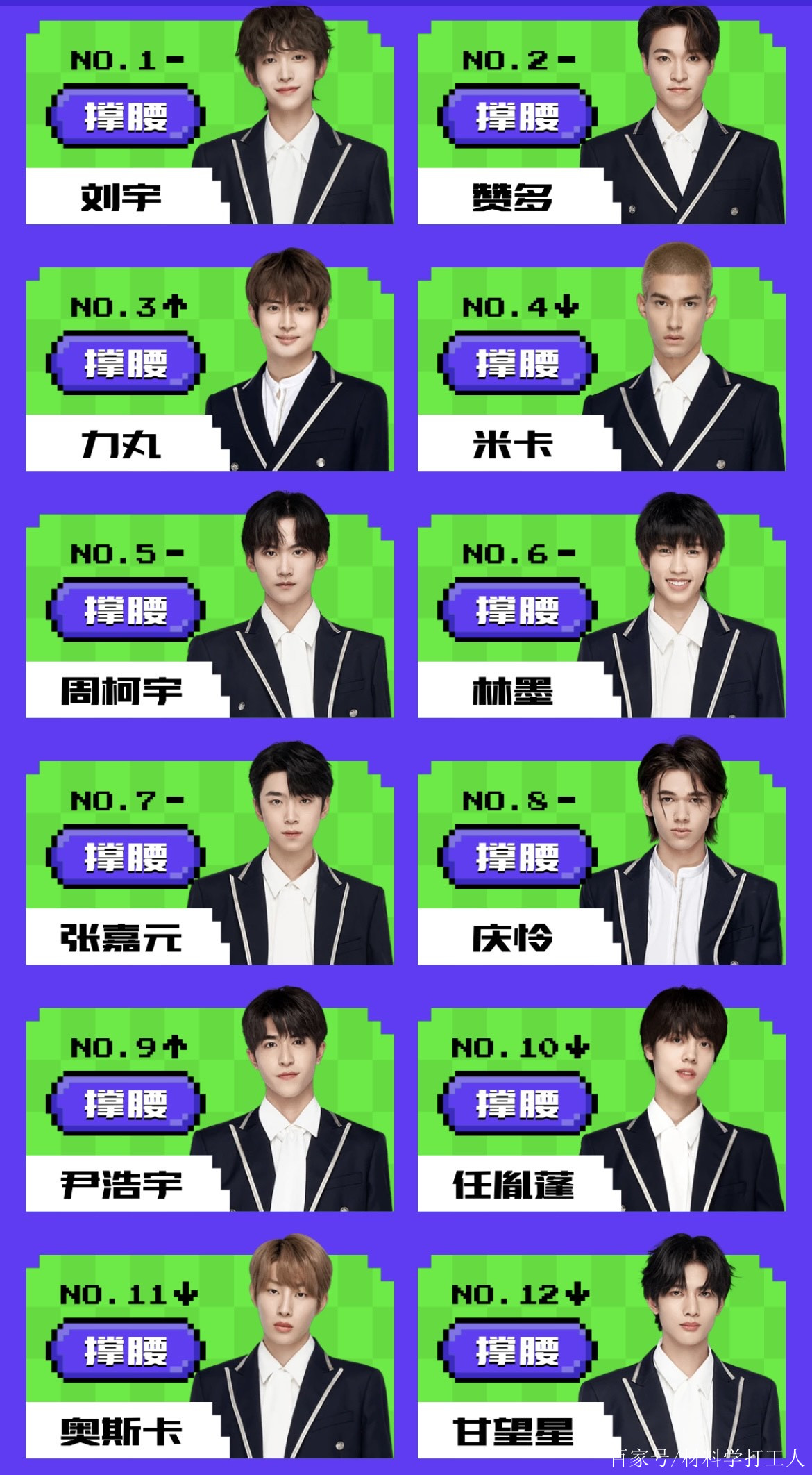Hit 撑腰 on 米卡's card
812x1475 pixels.
[517, 363]
